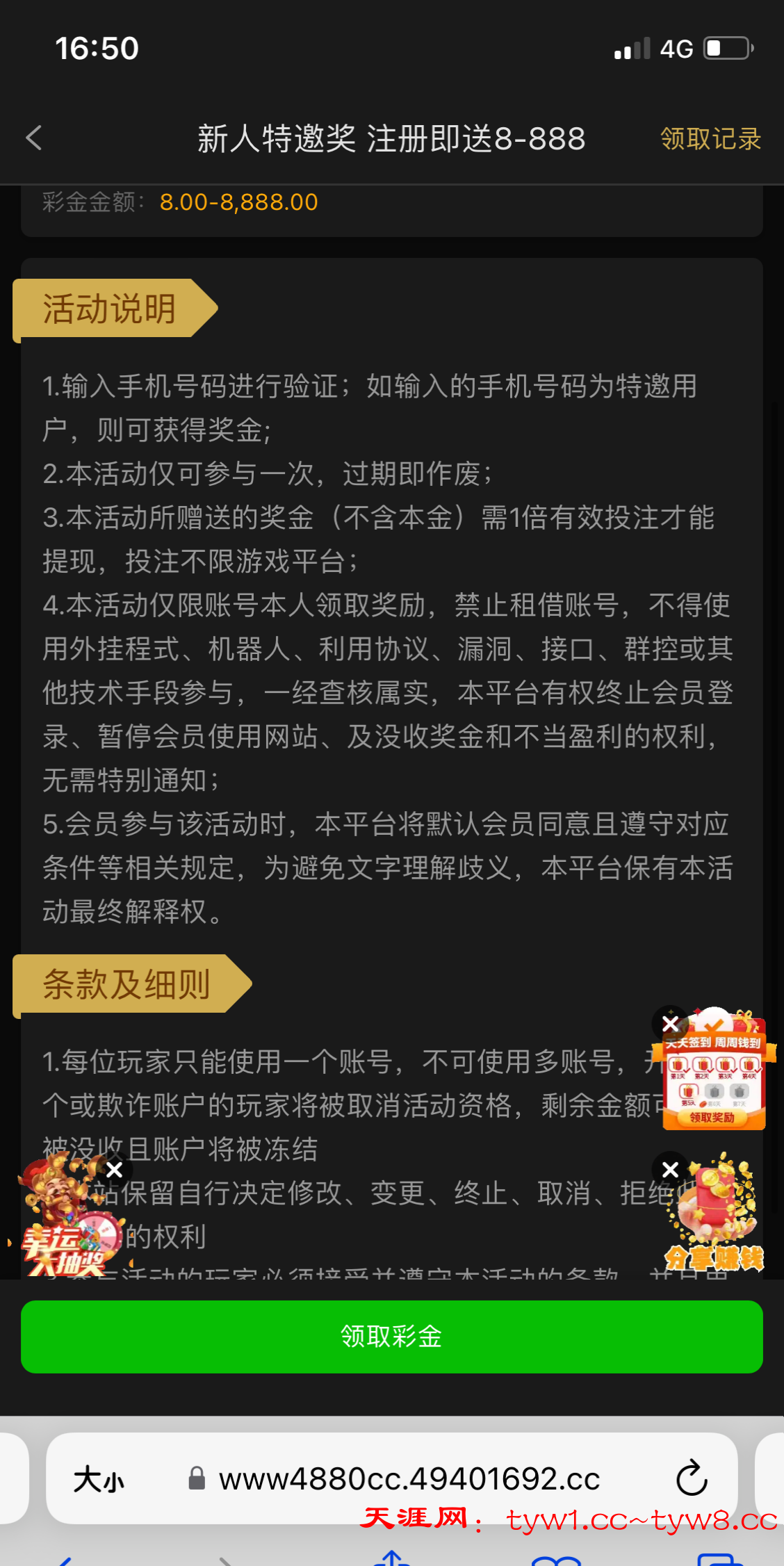Close the 幸运大抽奖 lucky draw widget
This screenshot has height=1566, width=784.
[x=115, y=1170]
